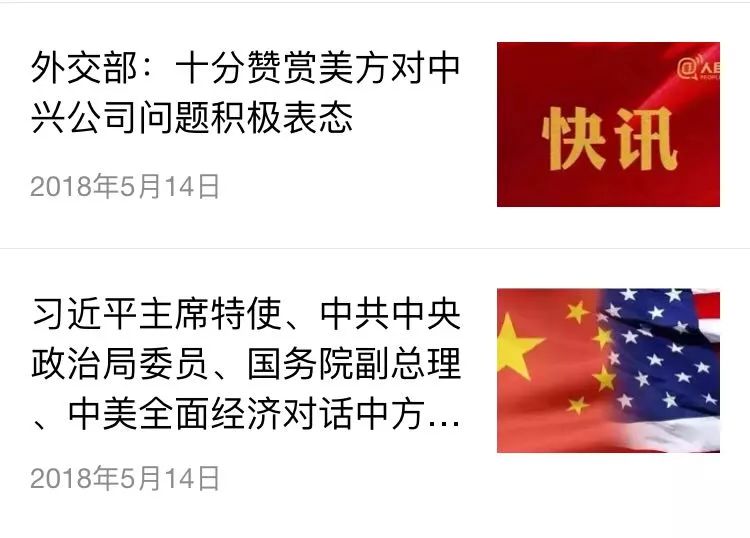Tap the China-US flags thumbnail
The width and height of the screenshot is (750, 538).
[x=608, y=370]
